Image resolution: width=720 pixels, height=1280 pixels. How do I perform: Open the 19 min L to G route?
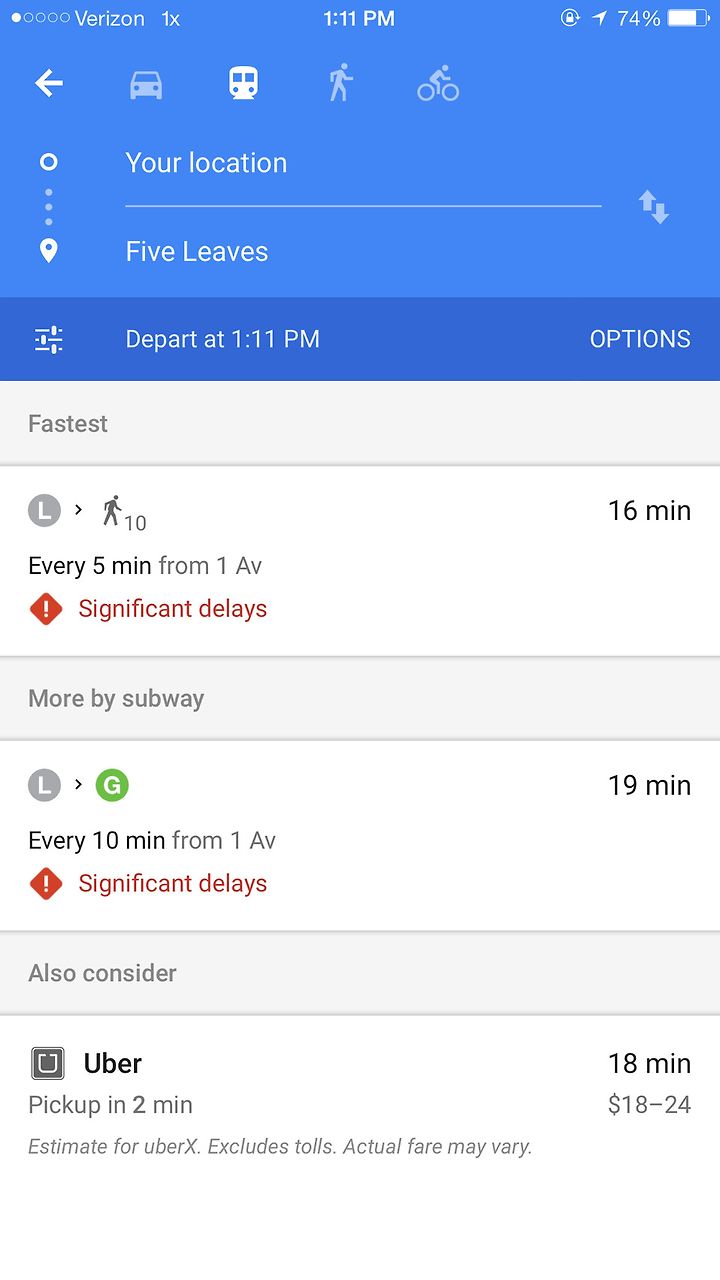(360, 836)
